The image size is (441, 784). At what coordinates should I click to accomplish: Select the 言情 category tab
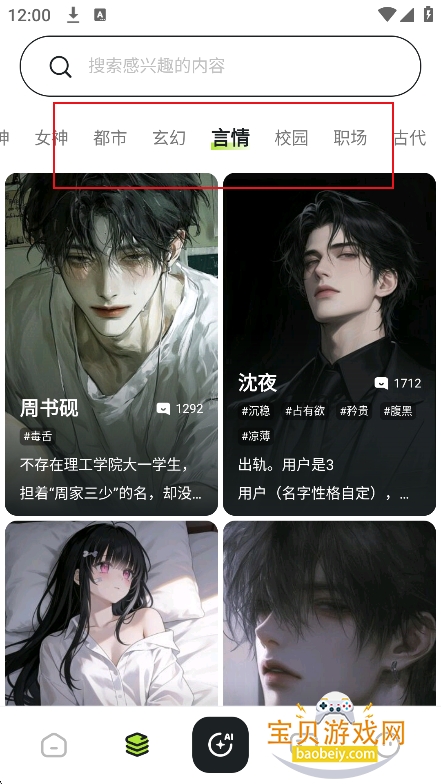(x=230, y=138)
